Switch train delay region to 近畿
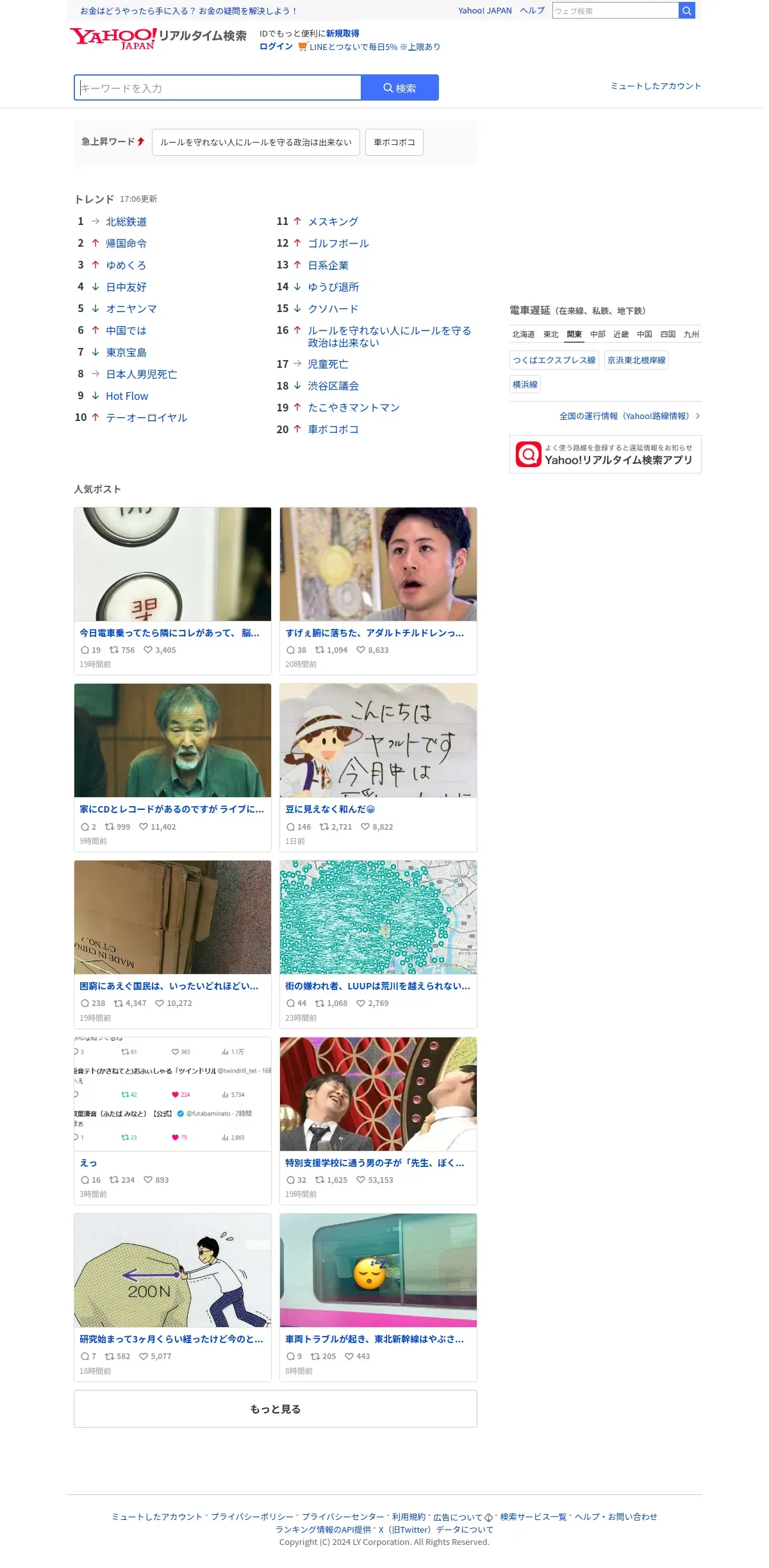 pyautogui.click(x=621, y=334)
